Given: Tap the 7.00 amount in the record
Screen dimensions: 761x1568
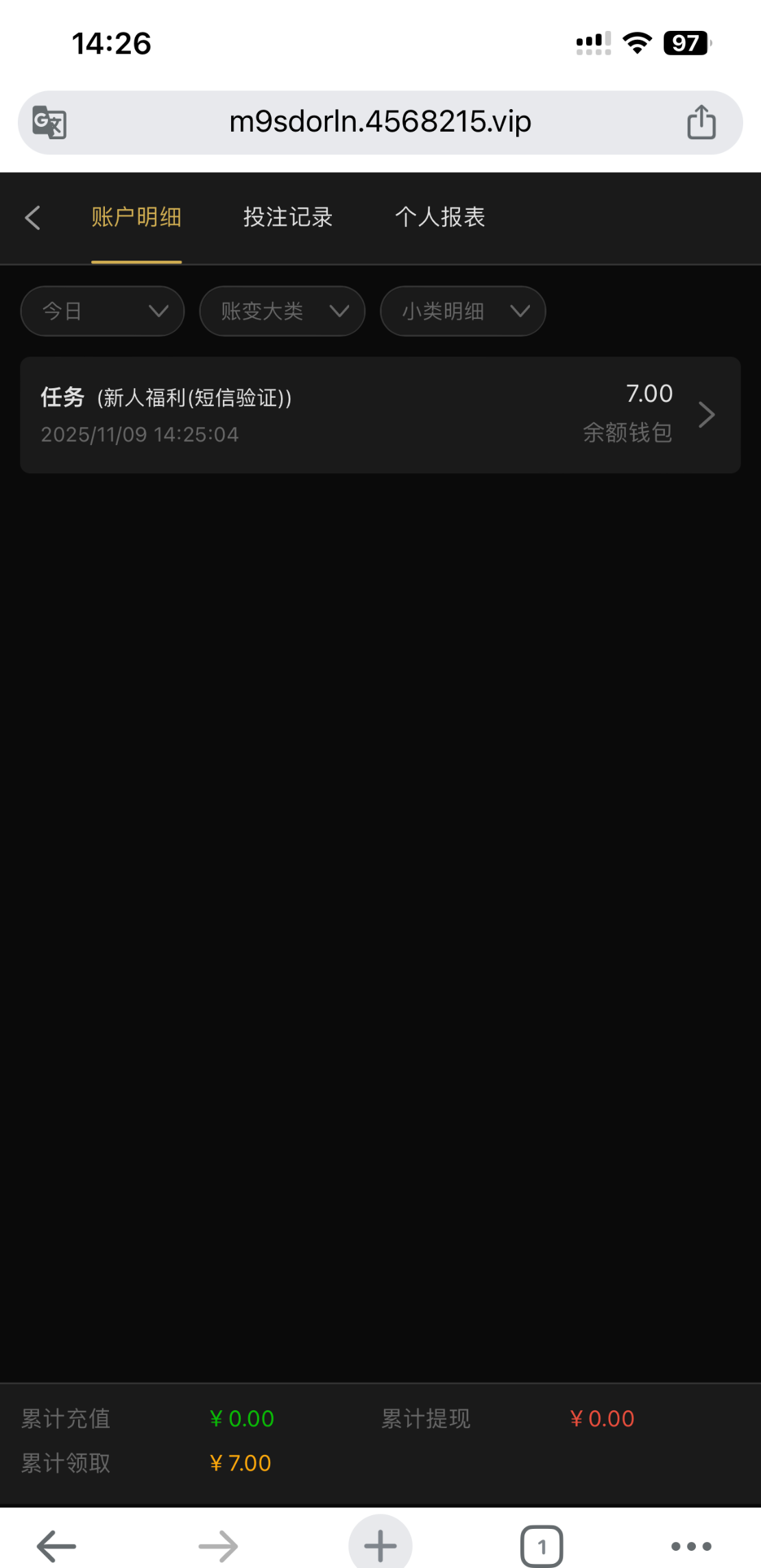Looking at the screenshot, I should tap(649, 392).
